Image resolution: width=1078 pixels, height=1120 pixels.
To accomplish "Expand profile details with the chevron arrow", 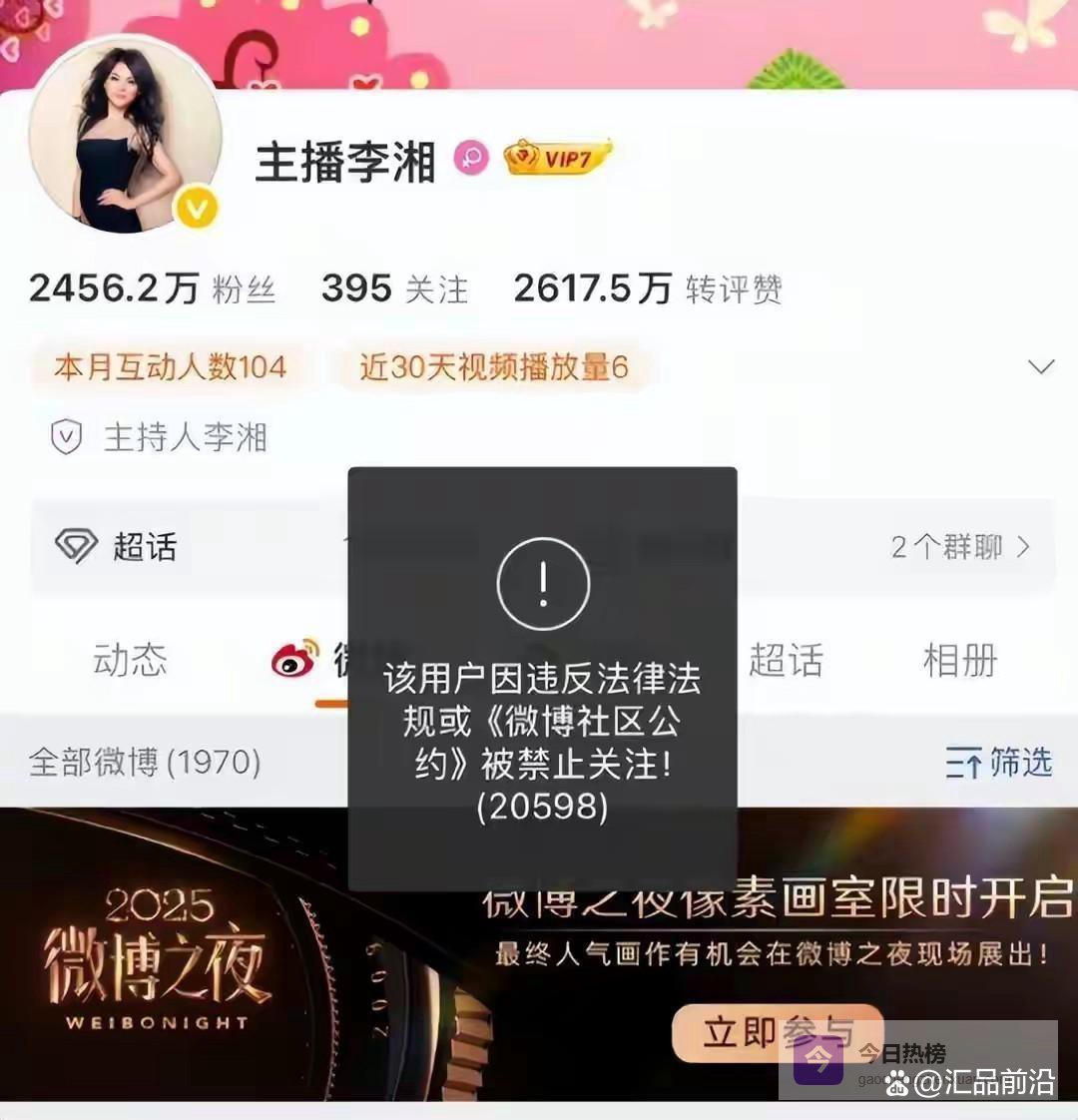I will (x=1040, y=366).
